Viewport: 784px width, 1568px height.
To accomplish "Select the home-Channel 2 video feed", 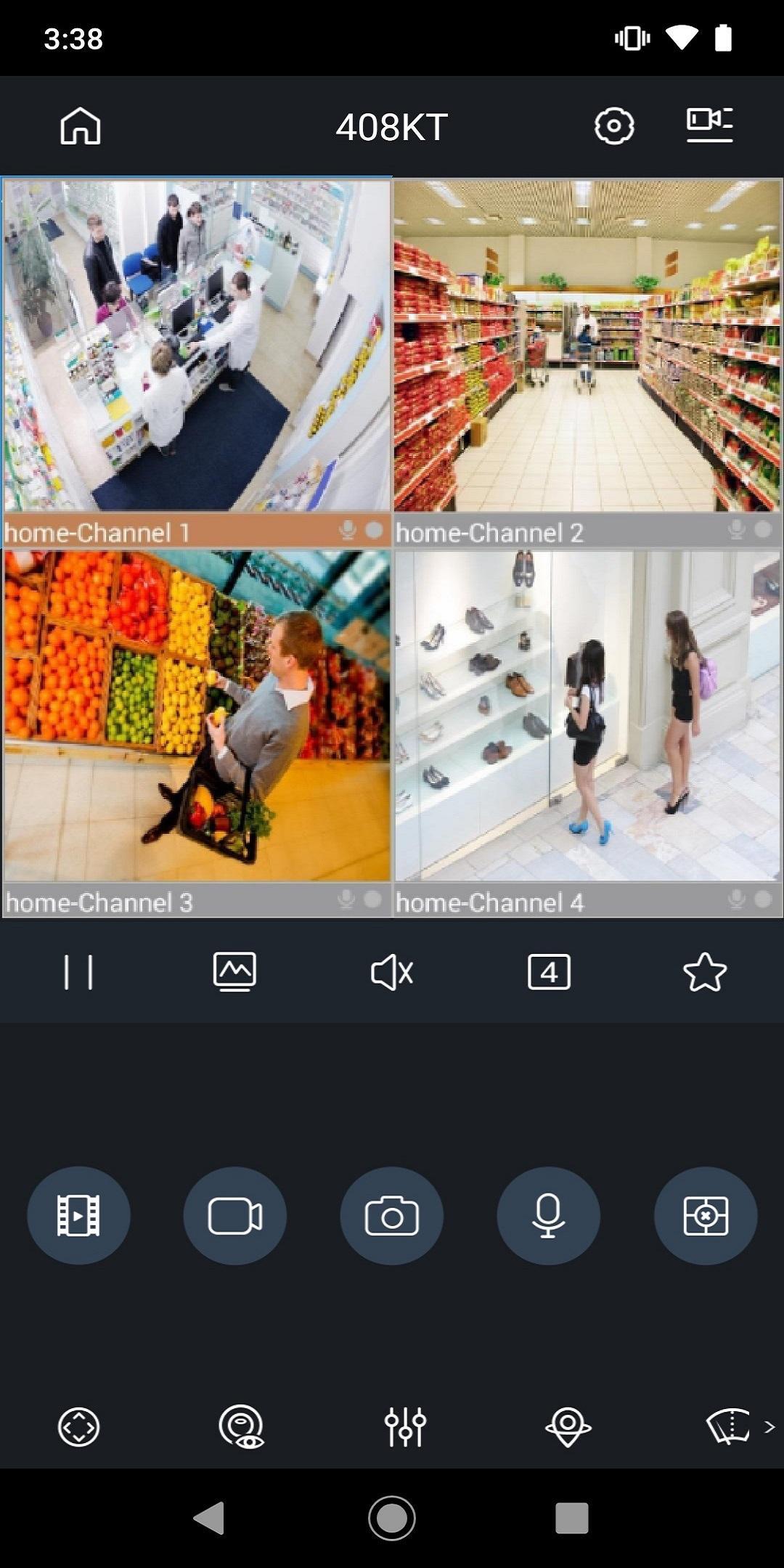I will pos(587,346).
